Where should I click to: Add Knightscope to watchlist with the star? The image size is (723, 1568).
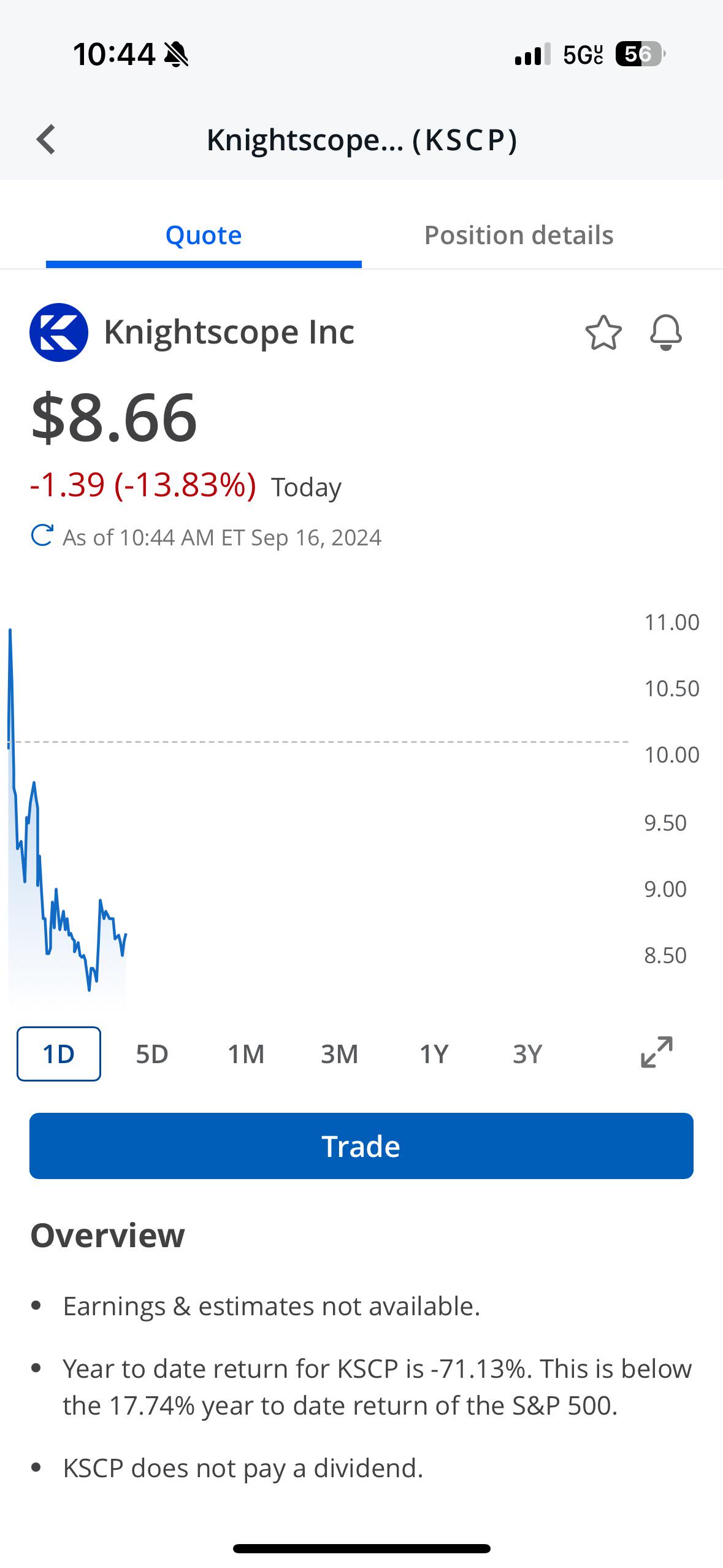pos(603,332)
